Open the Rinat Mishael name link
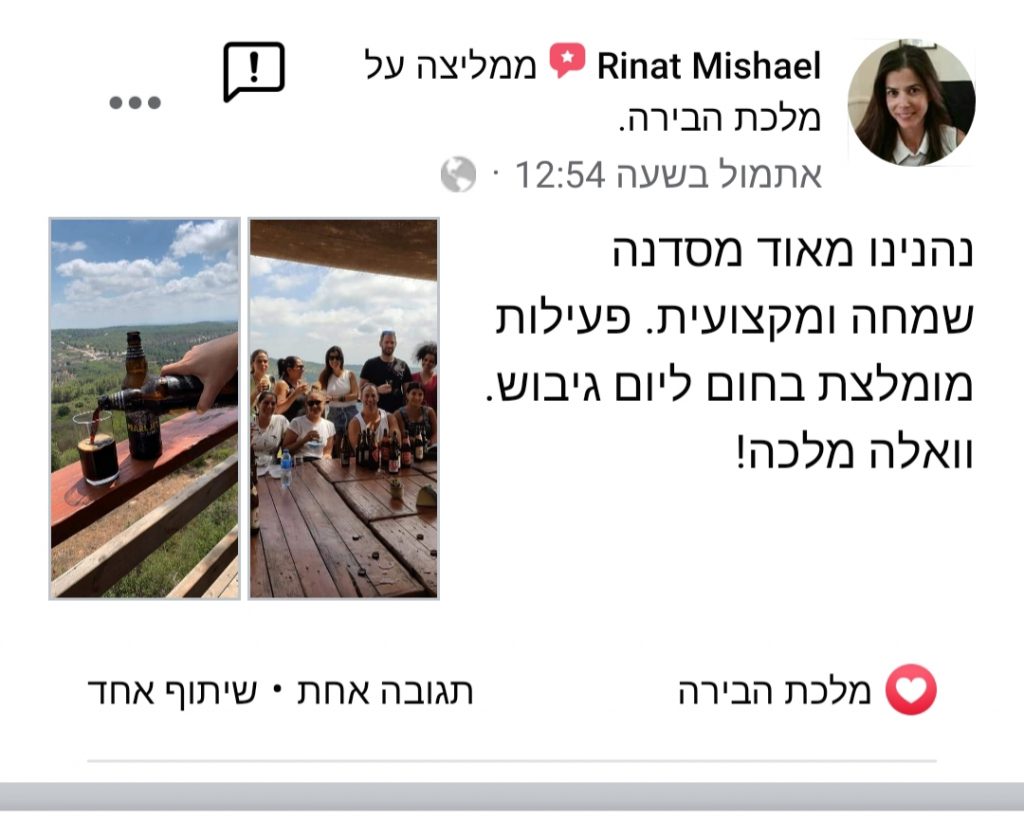Image resolution: width=1024 pixels, height=820 pixels. click(709, 67)
